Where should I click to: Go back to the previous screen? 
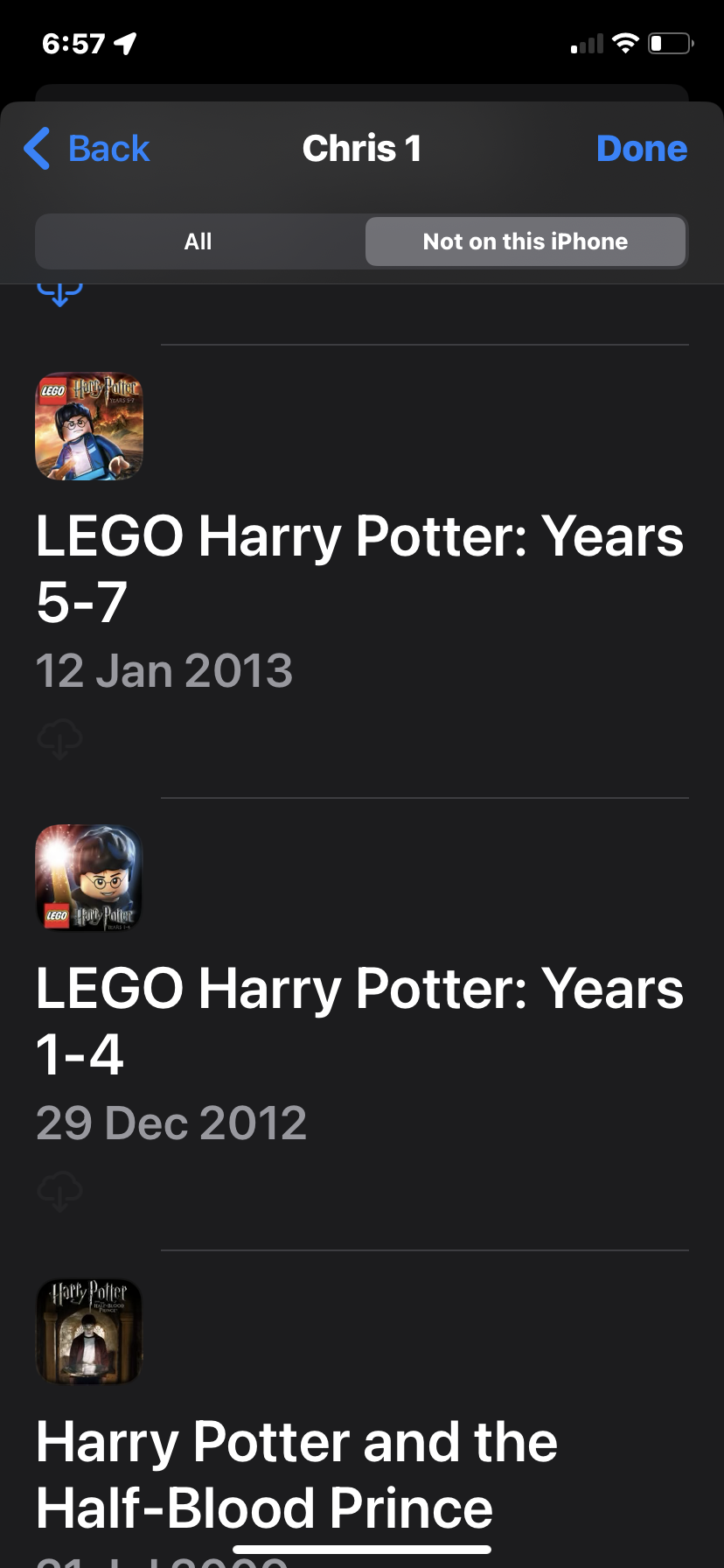[x=87, y=149]
